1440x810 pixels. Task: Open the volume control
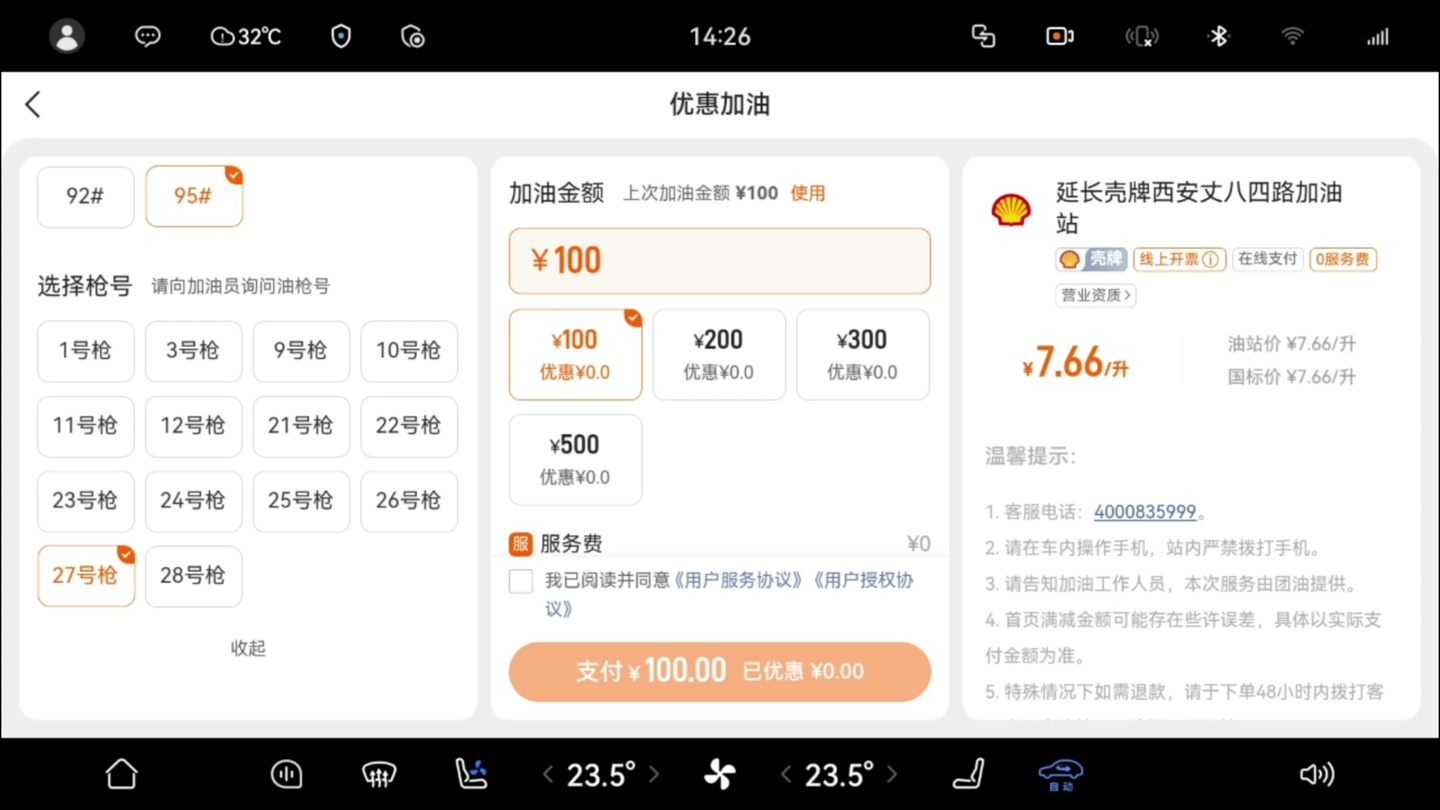coord(1316,773)
